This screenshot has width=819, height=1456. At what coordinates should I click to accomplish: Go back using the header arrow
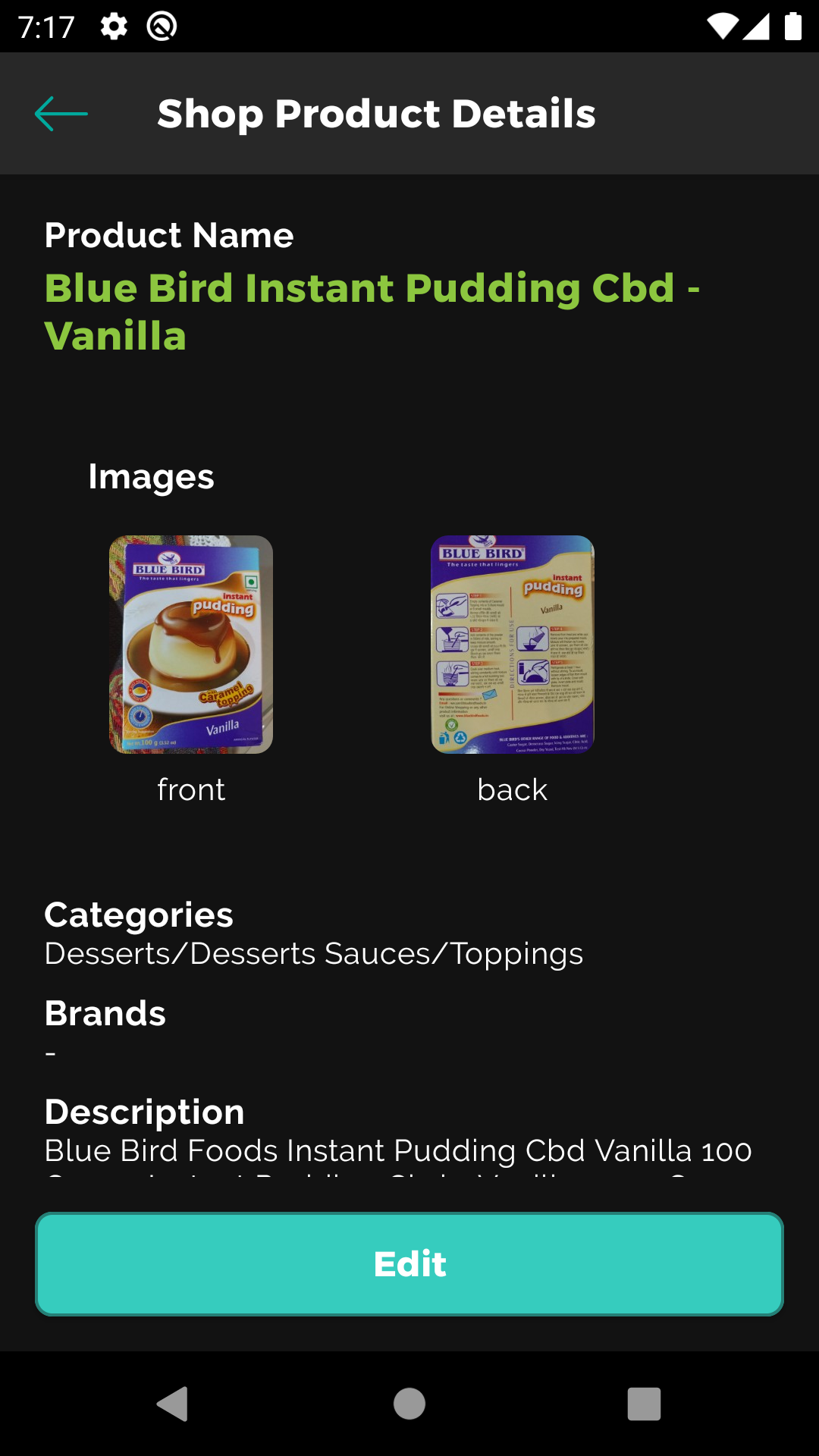(61, 114)
